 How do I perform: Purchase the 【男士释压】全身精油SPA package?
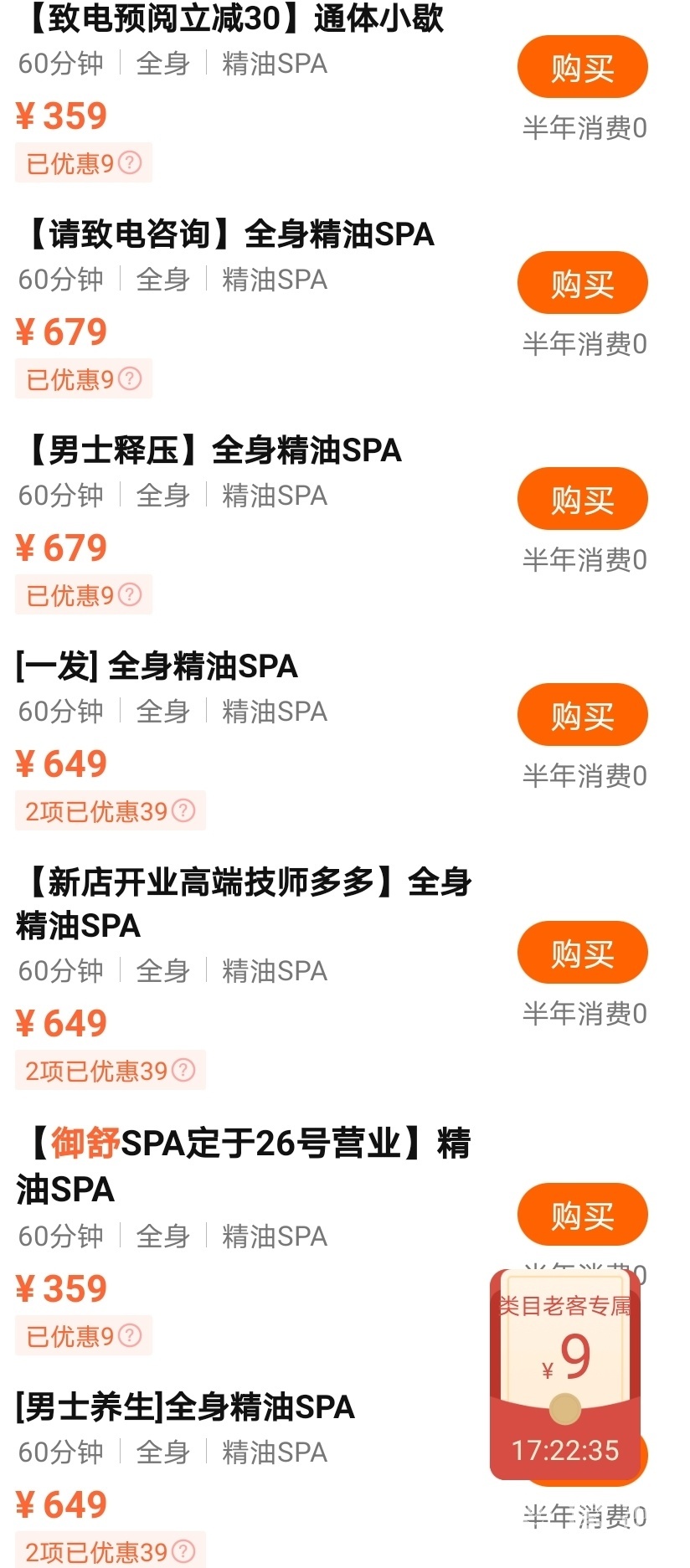point(582,499)
